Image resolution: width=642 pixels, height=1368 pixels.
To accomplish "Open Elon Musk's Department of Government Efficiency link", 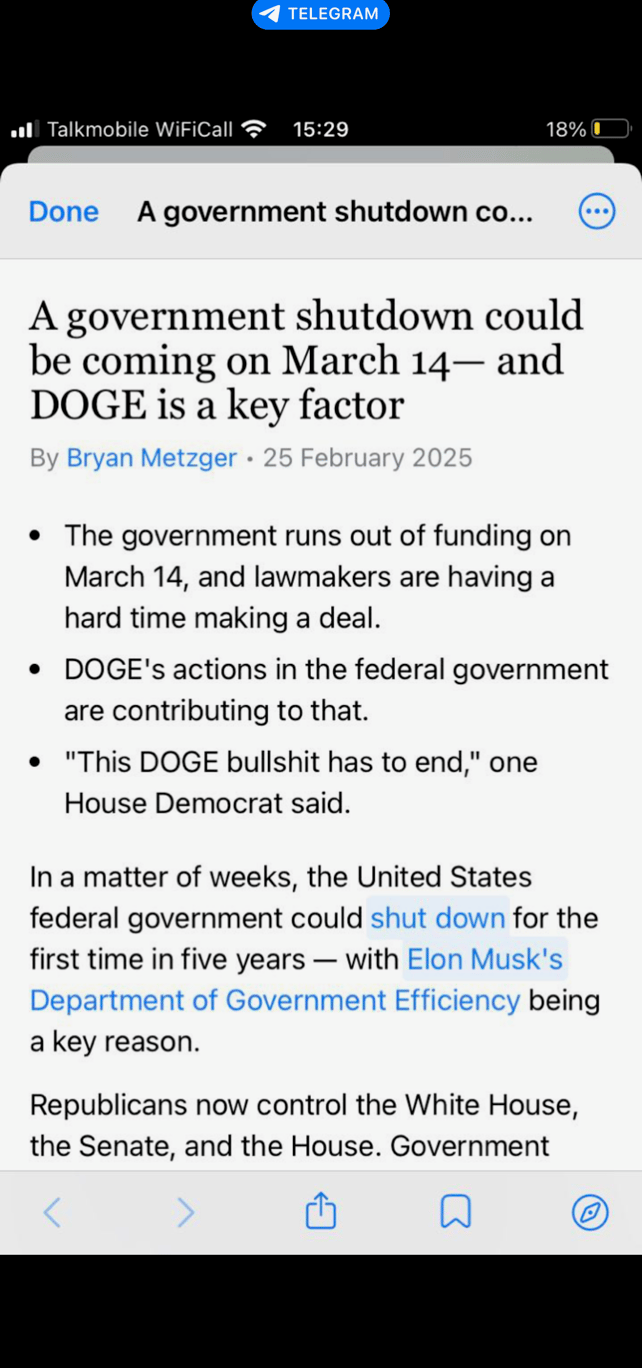I will [275, 1000].
